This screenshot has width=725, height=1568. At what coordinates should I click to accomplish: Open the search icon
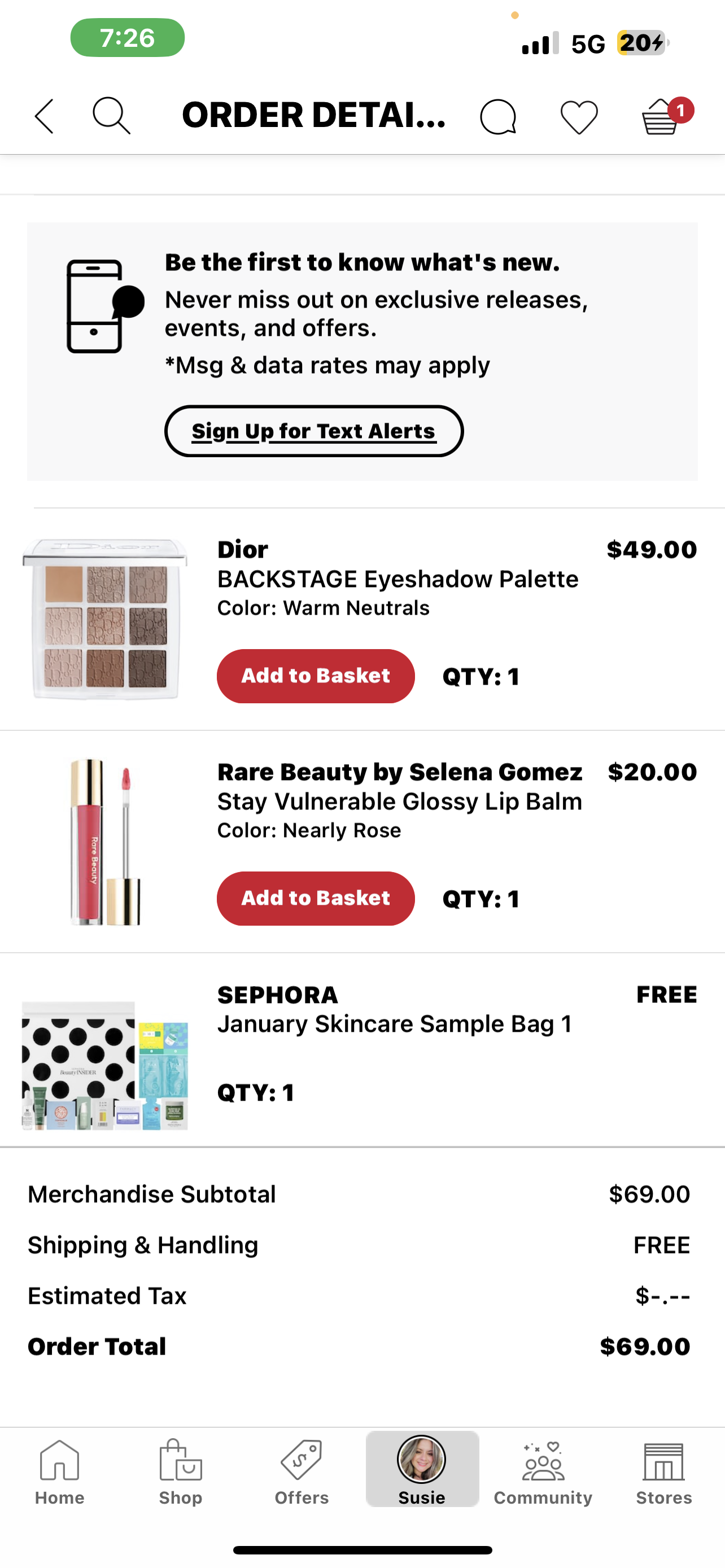pyautogui.click(x=111, y=116)
